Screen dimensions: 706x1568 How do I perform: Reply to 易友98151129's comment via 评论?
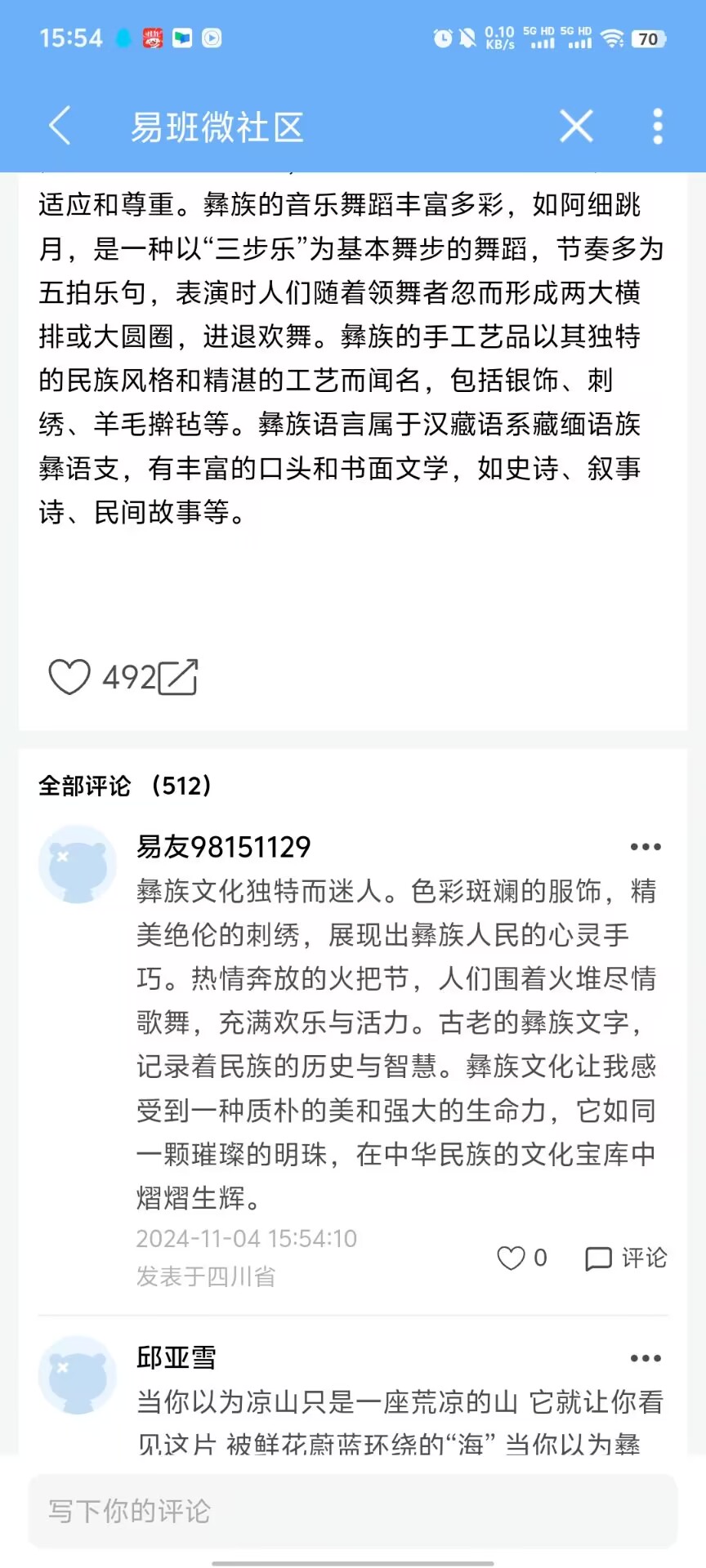pyautogui.click(x=627, y=1258)
